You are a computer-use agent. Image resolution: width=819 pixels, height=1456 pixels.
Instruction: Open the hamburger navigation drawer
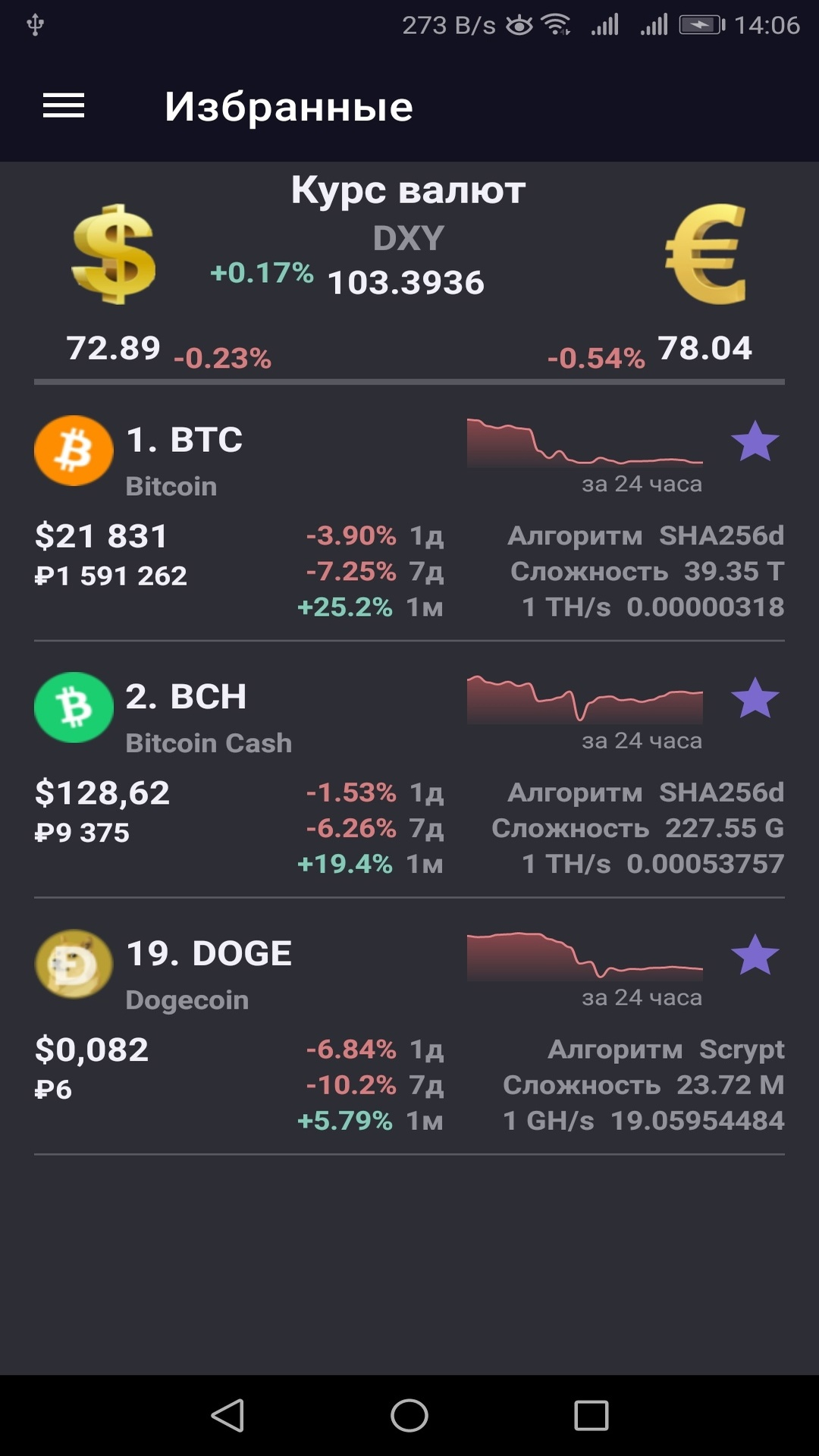(x=64, y=106)
